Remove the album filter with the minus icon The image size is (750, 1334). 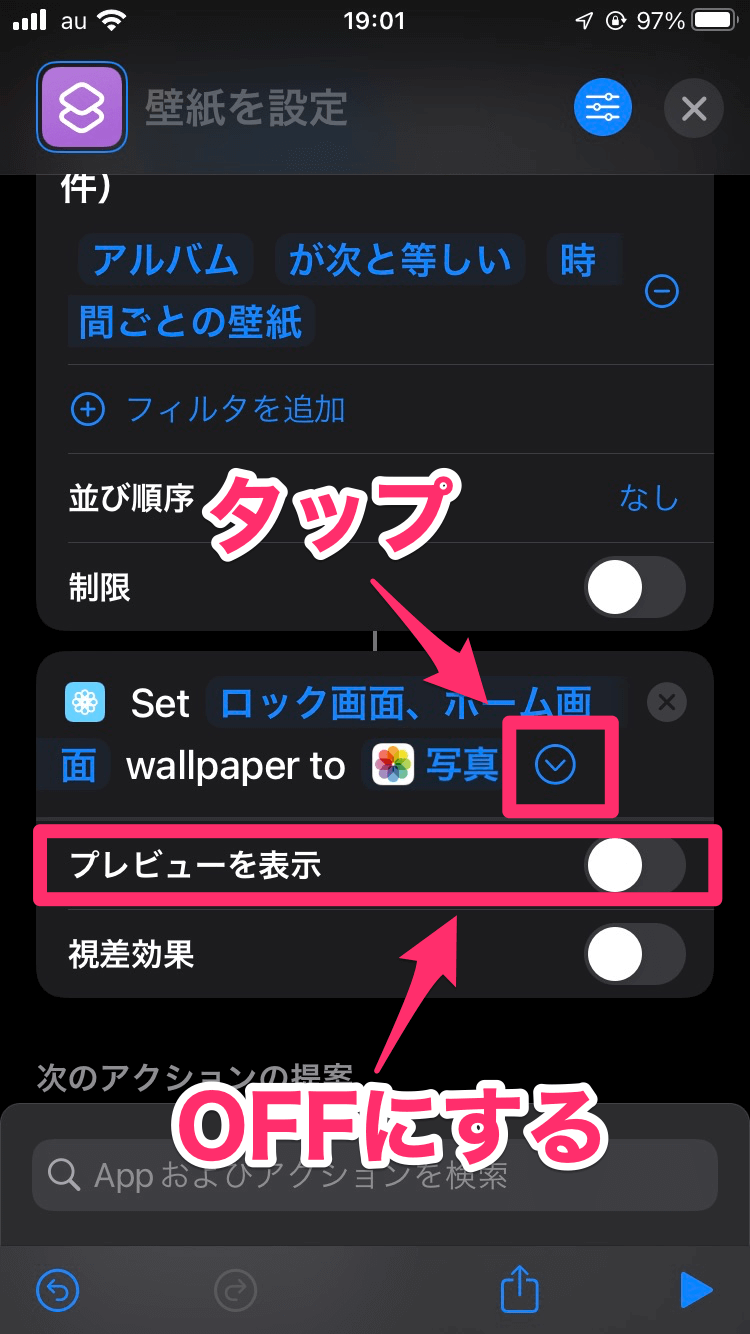pyautogui.click(x=662, y=291)
